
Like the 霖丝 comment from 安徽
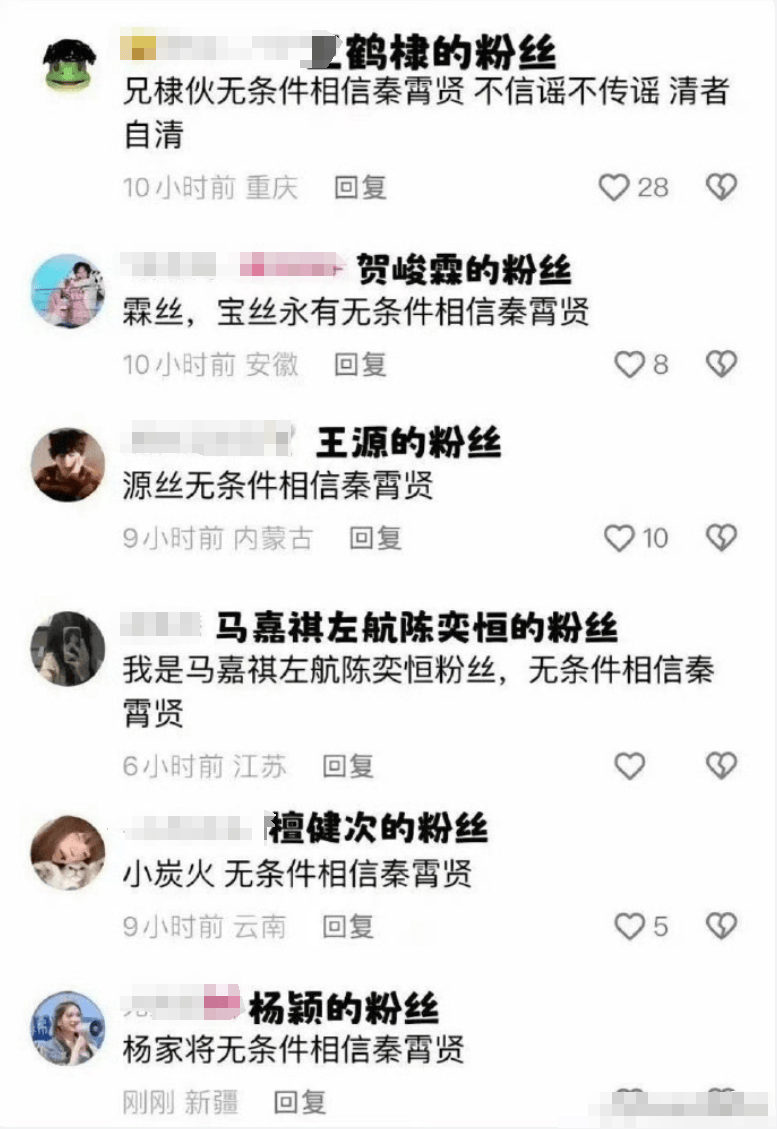[629, 365]
